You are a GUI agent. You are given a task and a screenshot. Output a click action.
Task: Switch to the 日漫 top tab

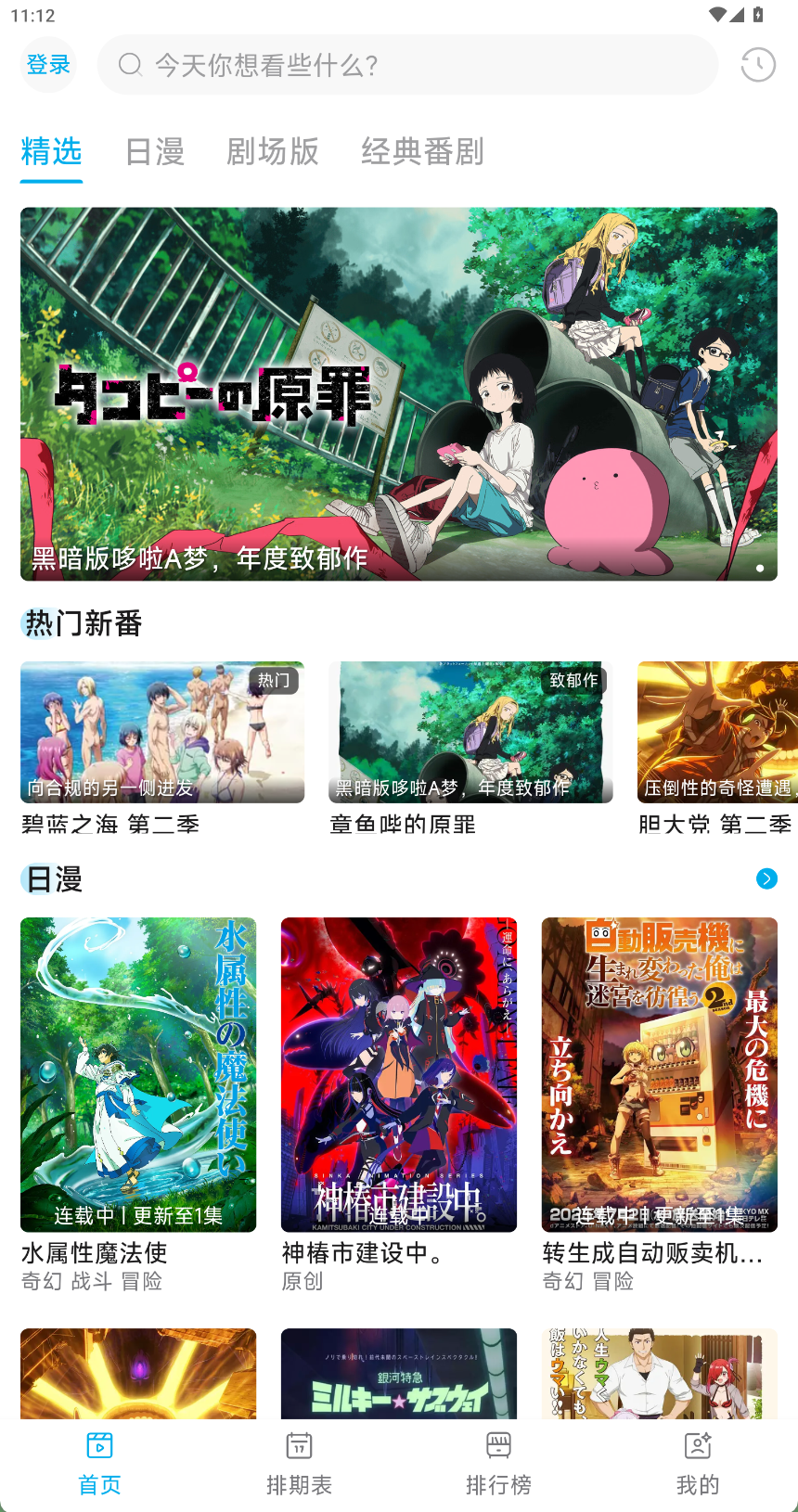[x=155, y=151]
